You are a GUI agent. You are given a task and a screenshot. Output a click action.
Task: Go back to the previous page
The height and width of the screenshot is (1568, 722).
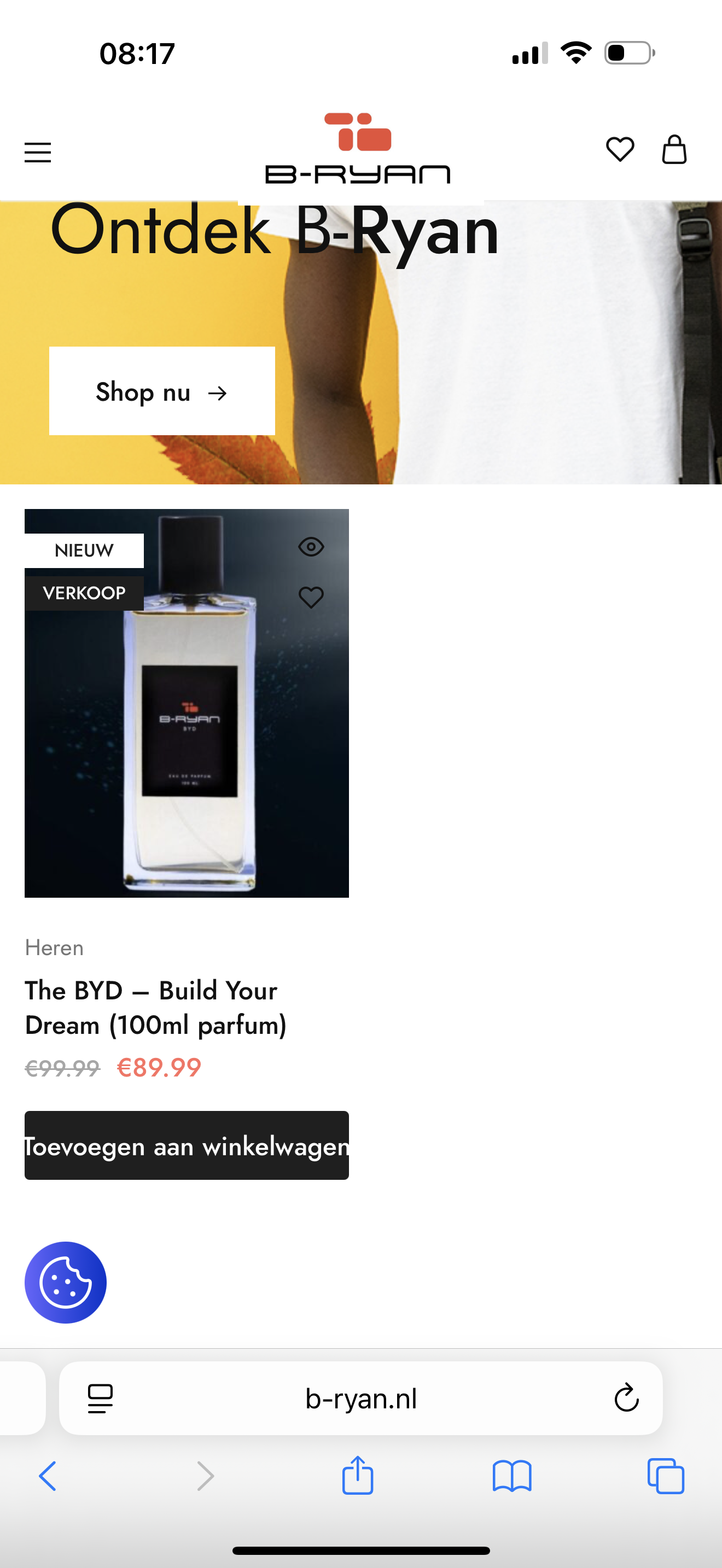pyautogui.click(x=48, y=1476)
